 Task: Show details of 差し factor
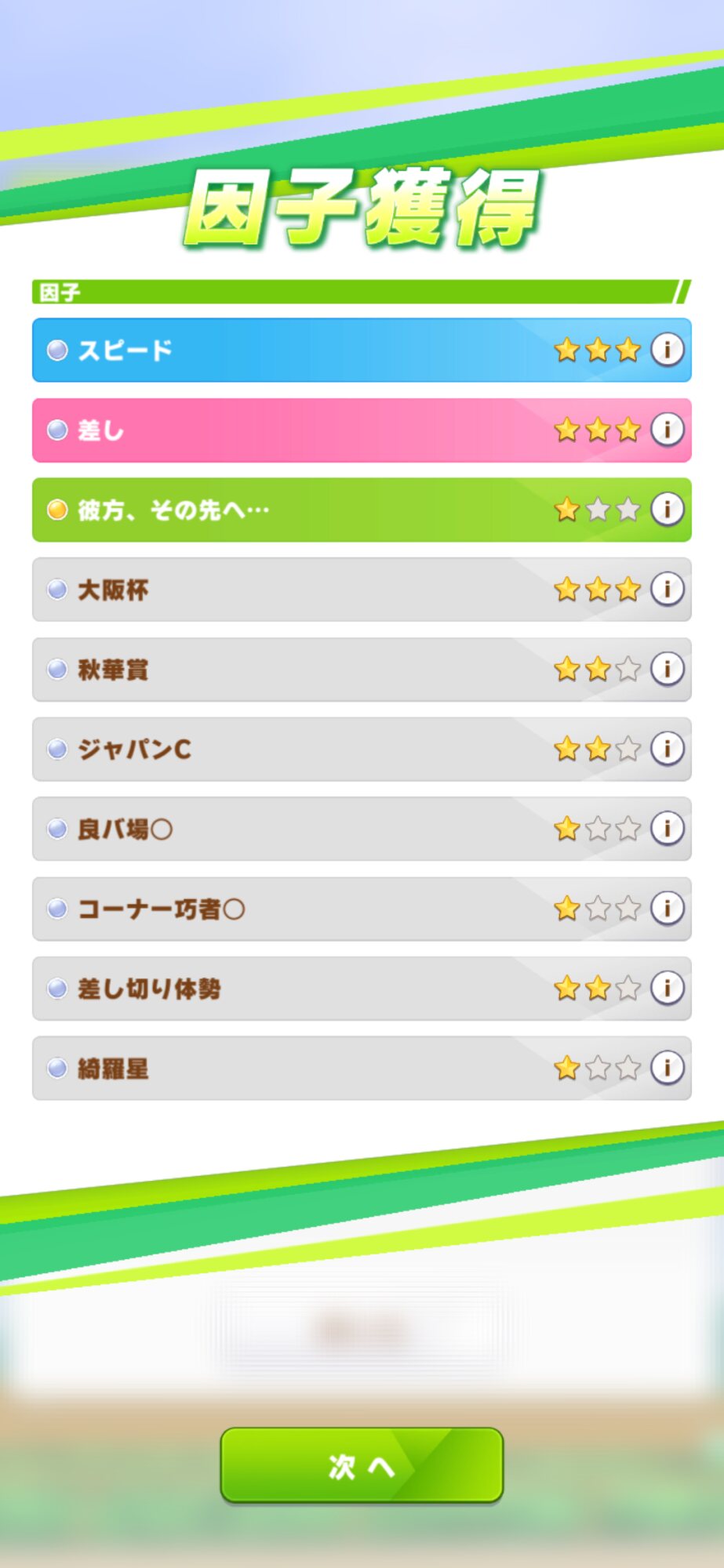pyautogui.click(x=667, y=430)
